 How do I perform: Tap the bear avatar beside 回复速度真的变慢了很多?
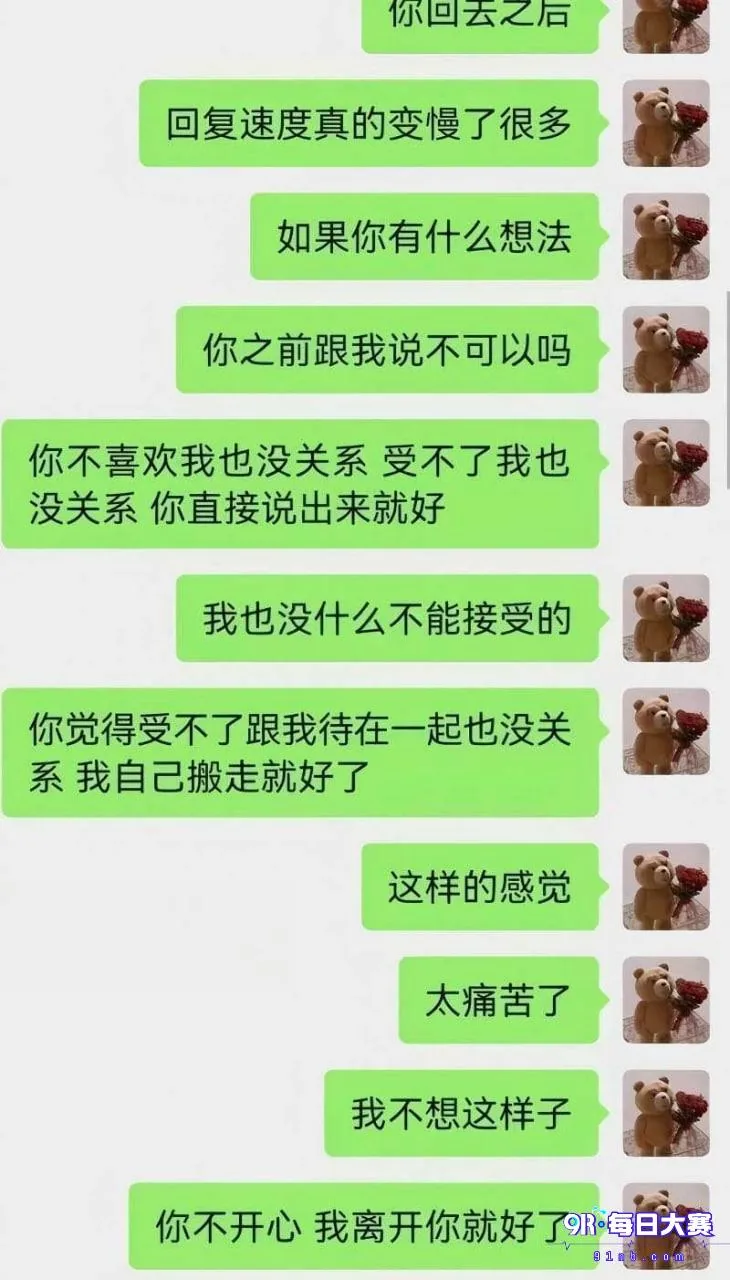(666, 123)
